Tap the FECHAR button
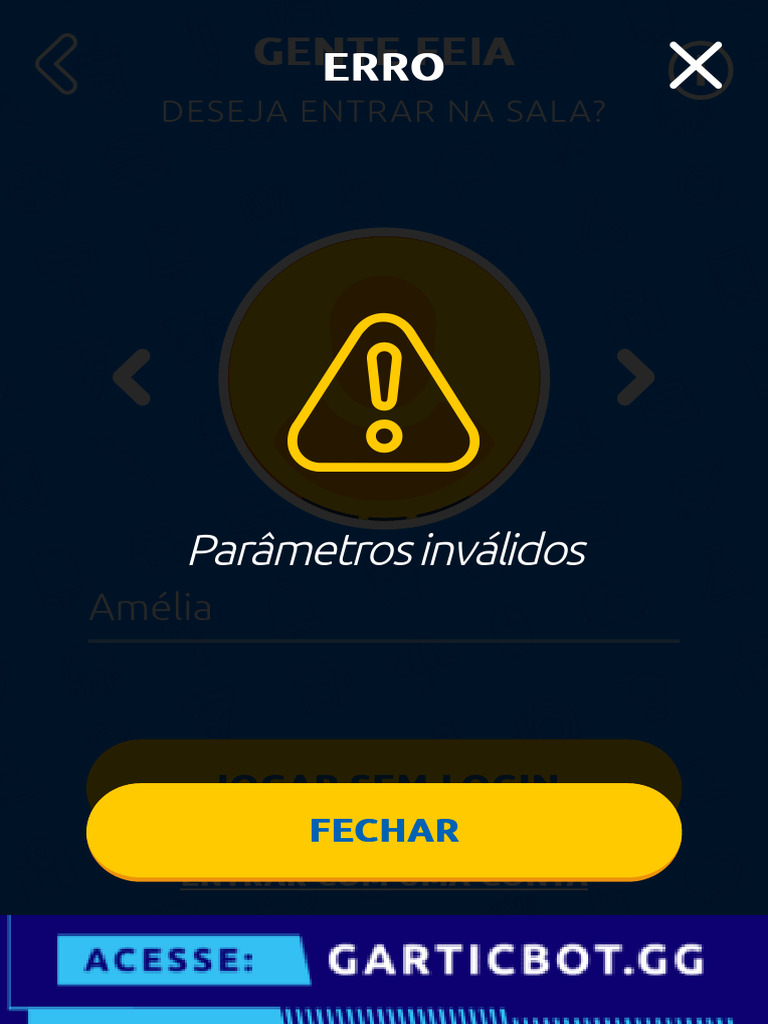Image resolution: width=768 pixels, height=1024 pixels. tap(384, 831)
